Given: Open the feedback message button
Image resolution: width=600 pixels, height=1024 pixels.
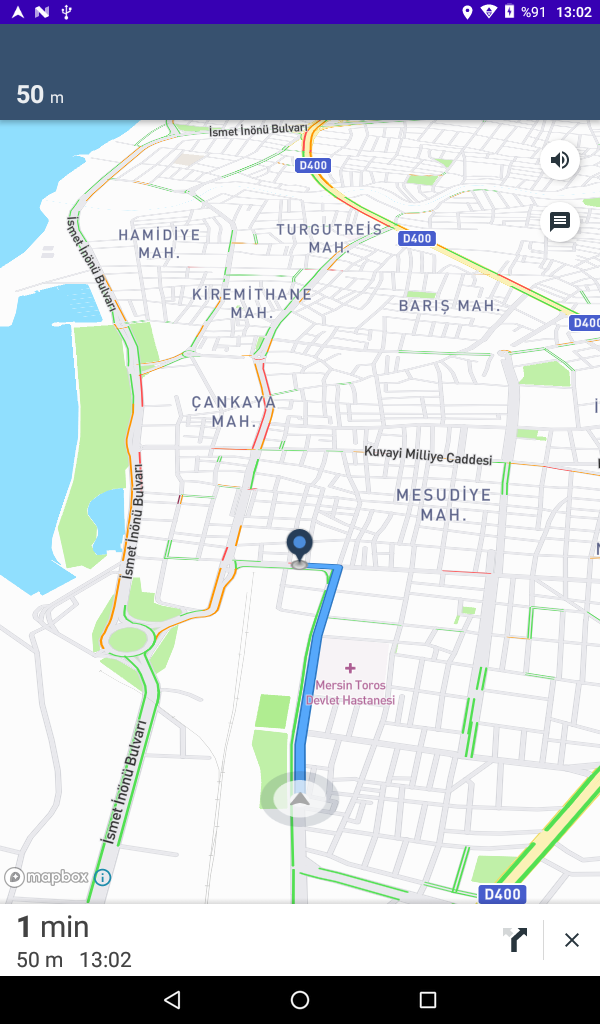Looking at the screenshot, I should [560, 222].
